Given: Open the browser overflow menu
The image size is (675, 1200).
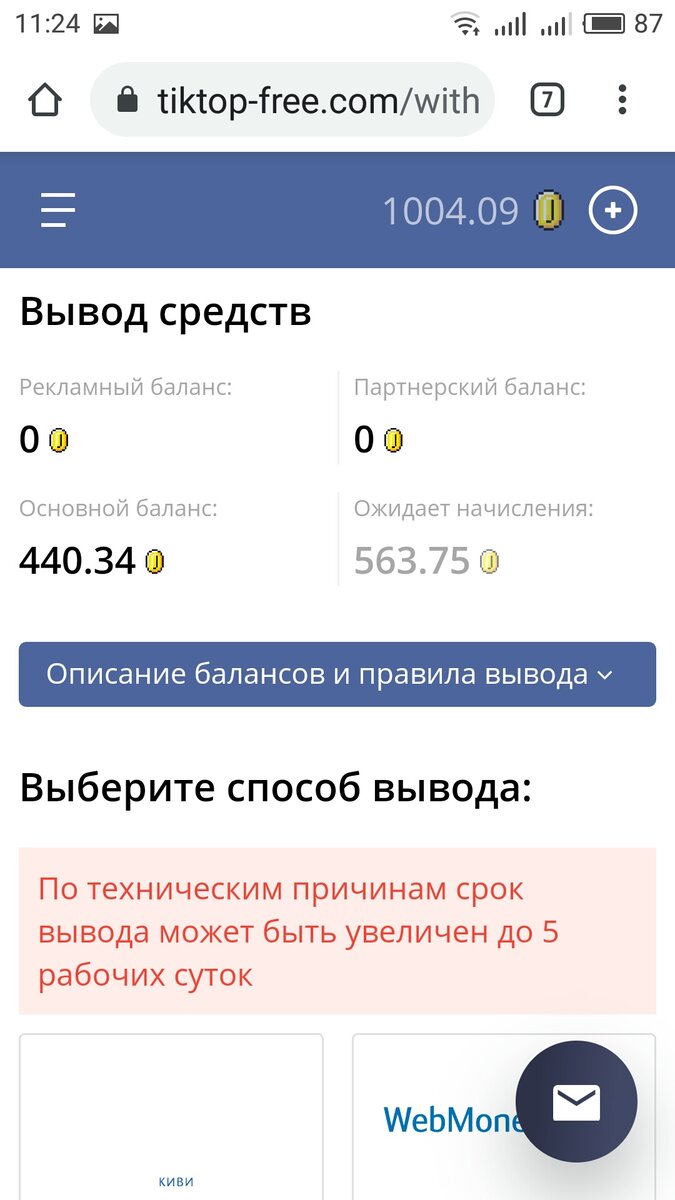Looking at the screenshot, I should (x=622, y=100).
